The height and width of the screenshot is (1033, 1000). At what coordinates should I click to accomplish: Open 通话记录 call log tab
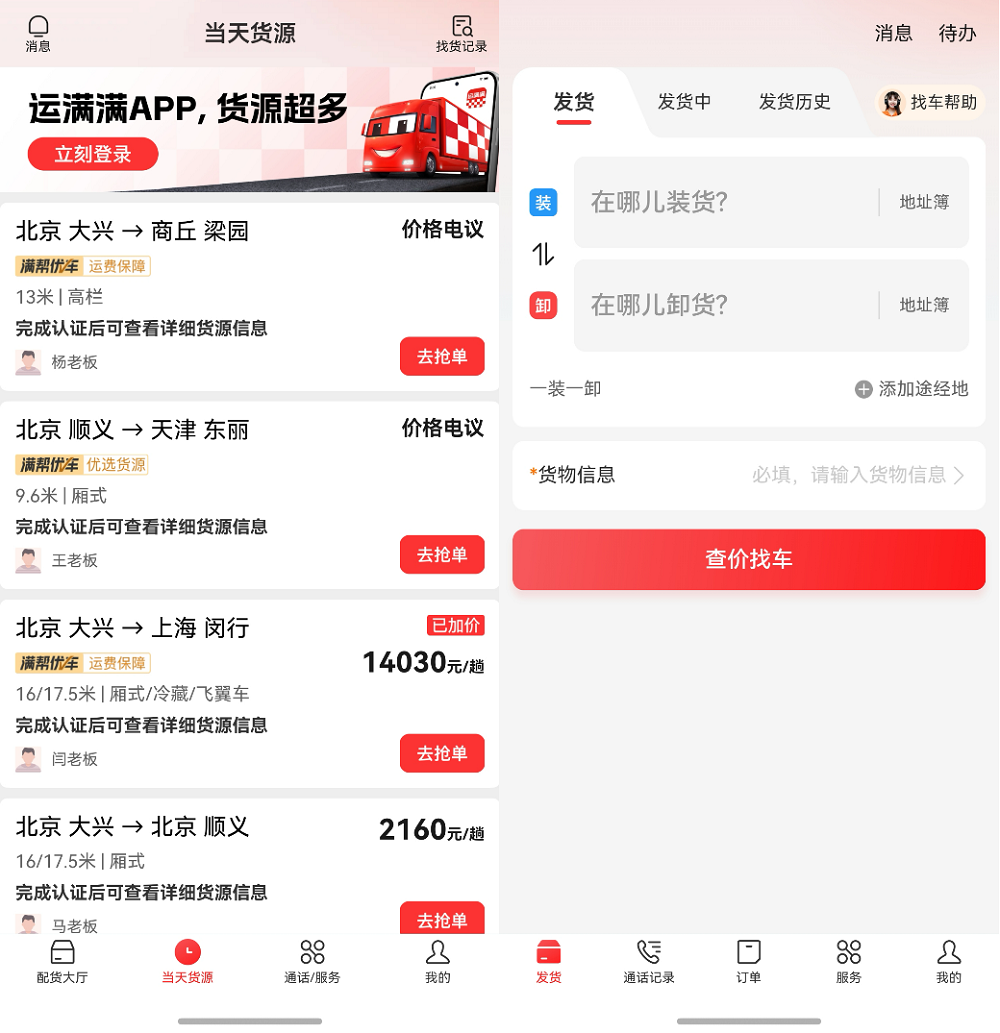(648, 962)
